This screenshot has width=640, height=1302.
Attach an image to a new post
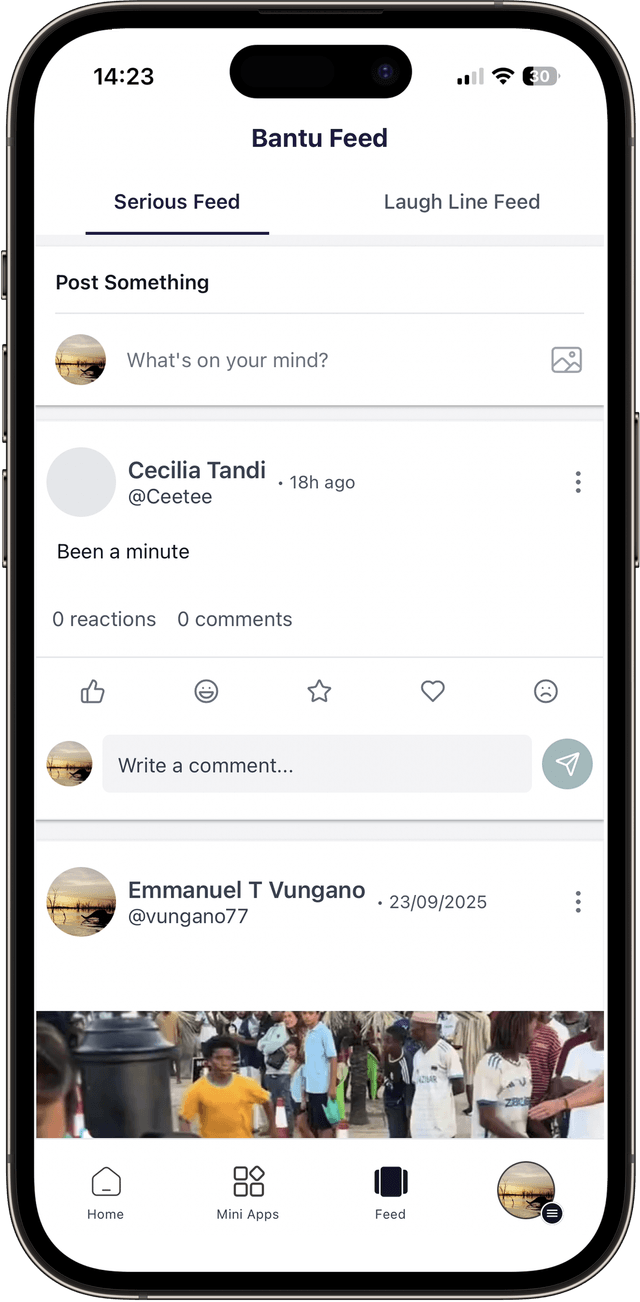coord(566,360)
